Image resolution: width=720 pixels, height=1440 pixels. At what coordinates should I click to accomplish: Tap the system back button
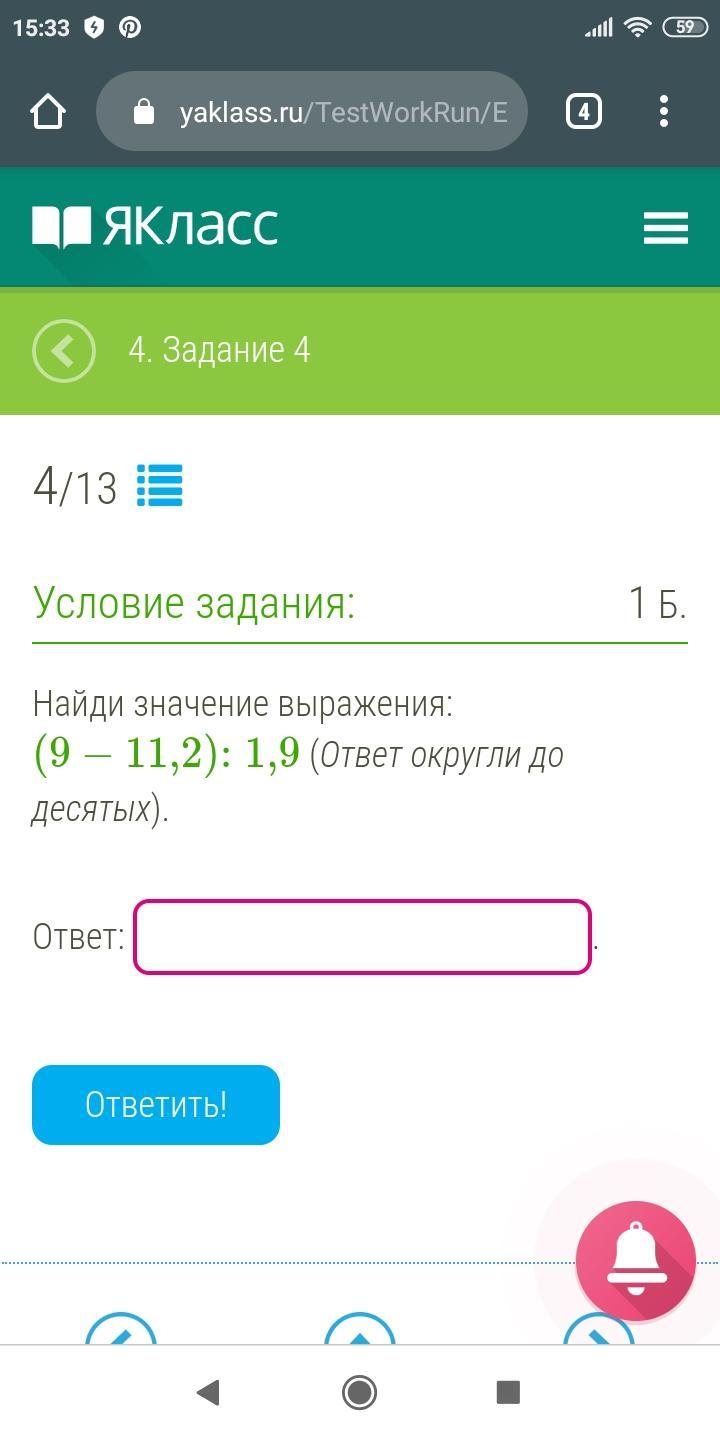tap(208, 1392)
